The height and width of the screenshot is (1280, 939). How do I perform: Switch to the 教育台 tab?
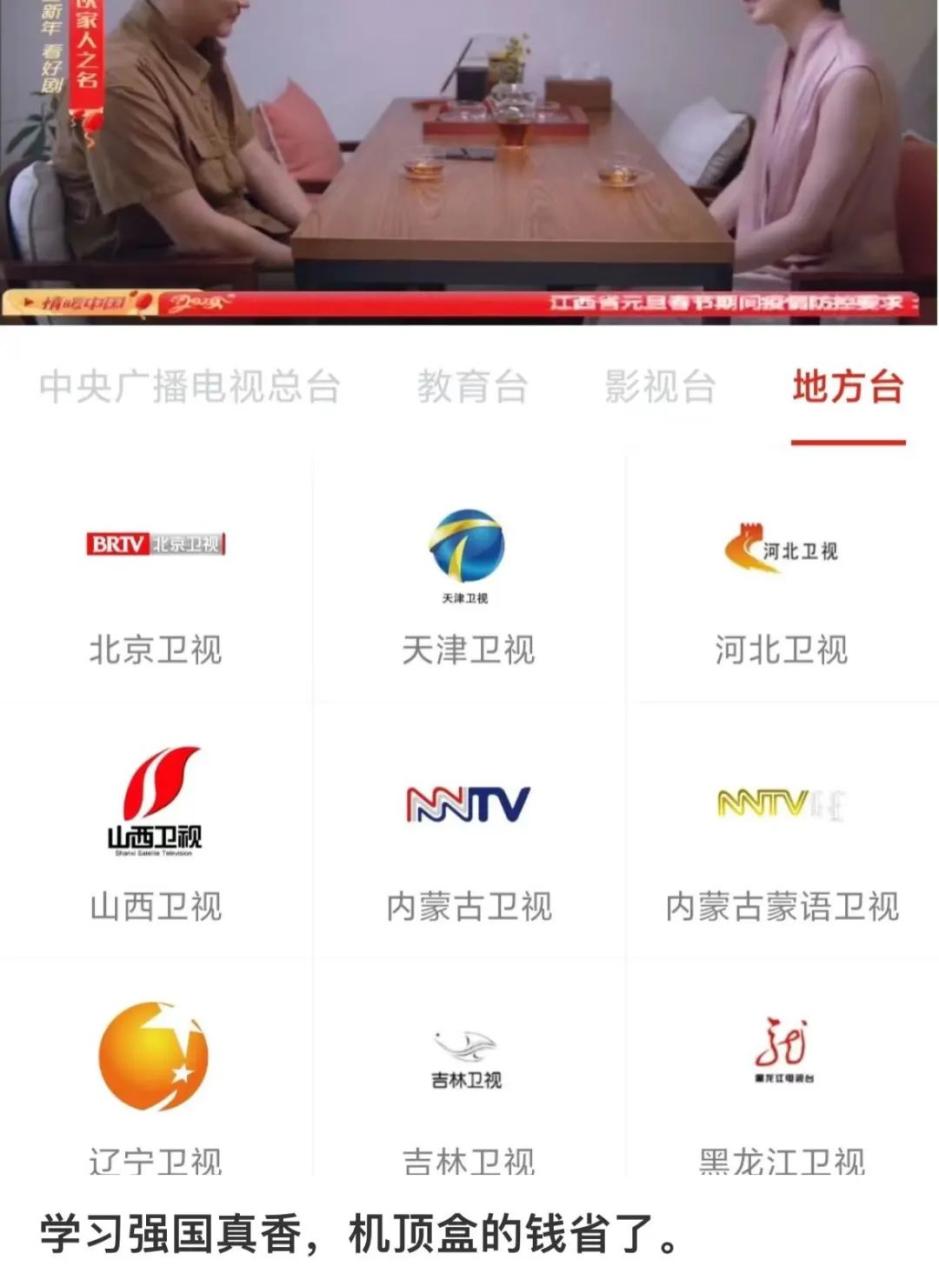point(472,387)
